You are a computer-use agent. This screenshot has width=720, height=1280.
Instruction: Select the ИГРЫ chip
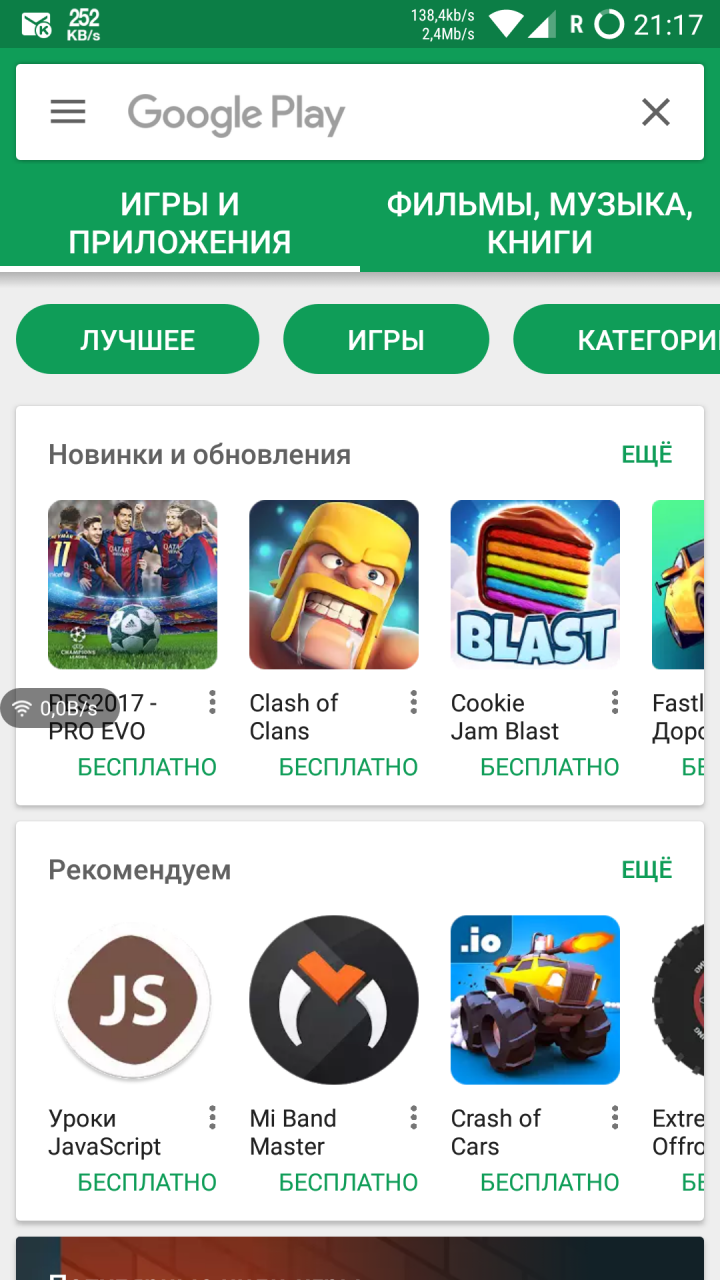(386, 340)
